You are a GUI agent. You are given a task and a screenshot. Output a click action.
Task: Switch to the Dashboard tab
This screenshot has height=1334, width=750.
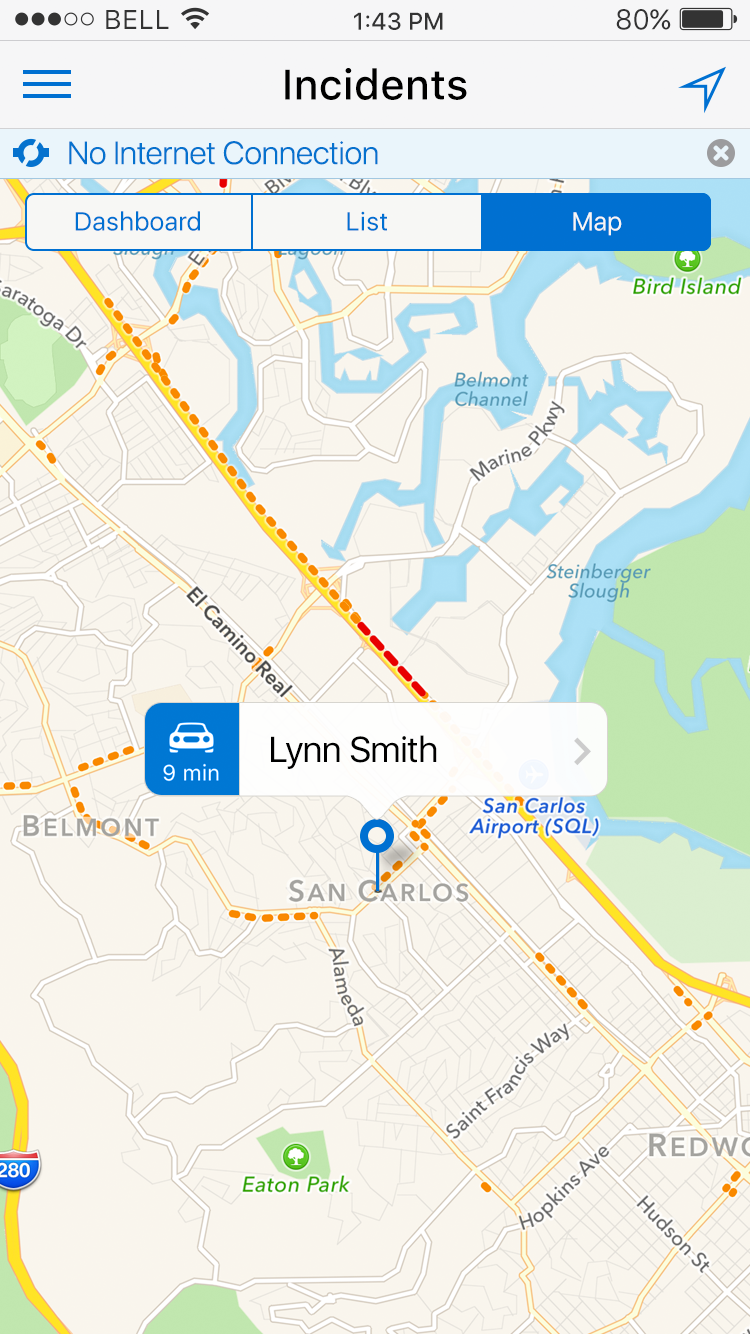tap(138, 222)
